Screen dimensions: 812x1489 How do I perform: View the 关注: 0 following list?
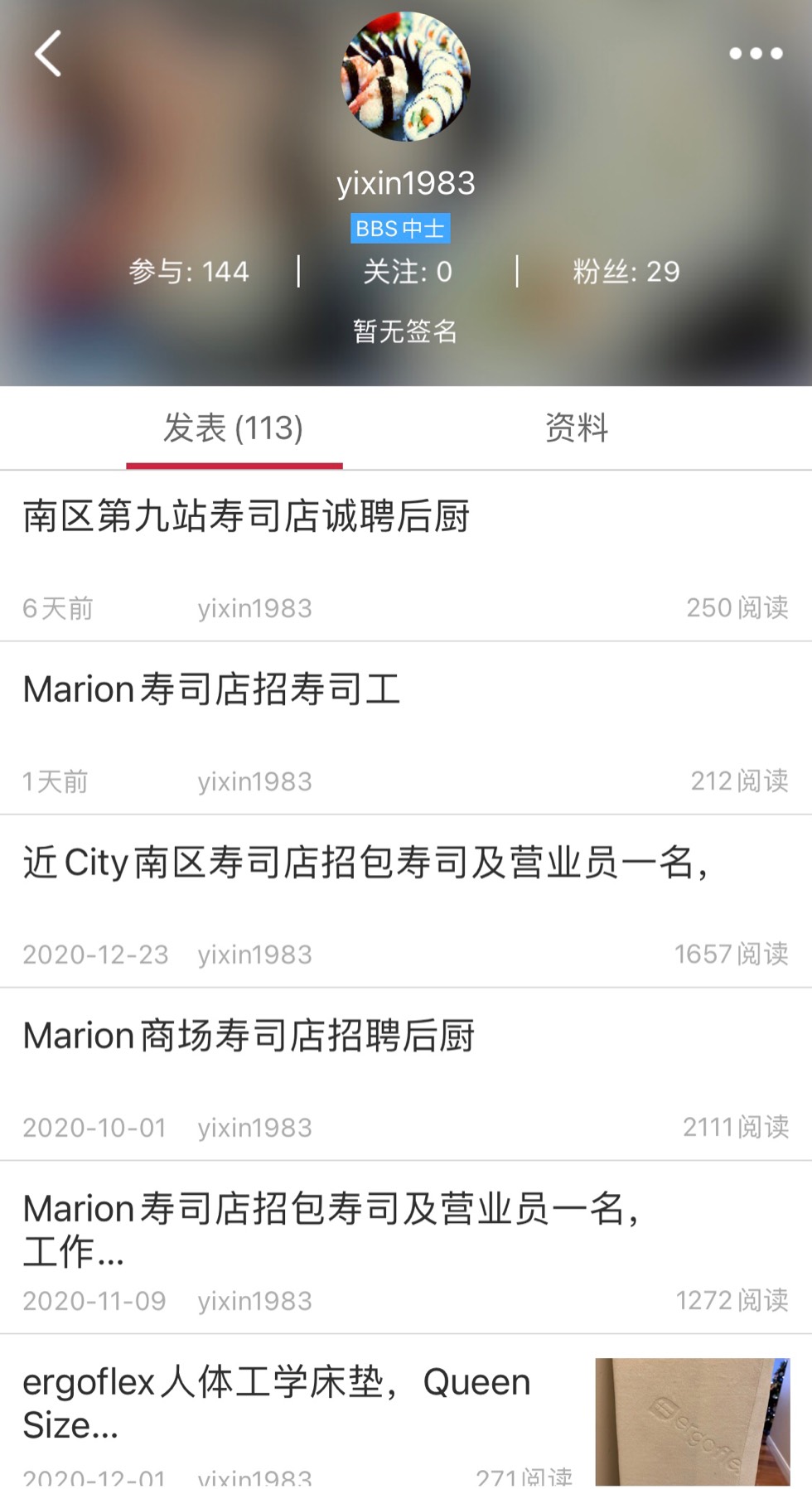(x=408, y=272)
